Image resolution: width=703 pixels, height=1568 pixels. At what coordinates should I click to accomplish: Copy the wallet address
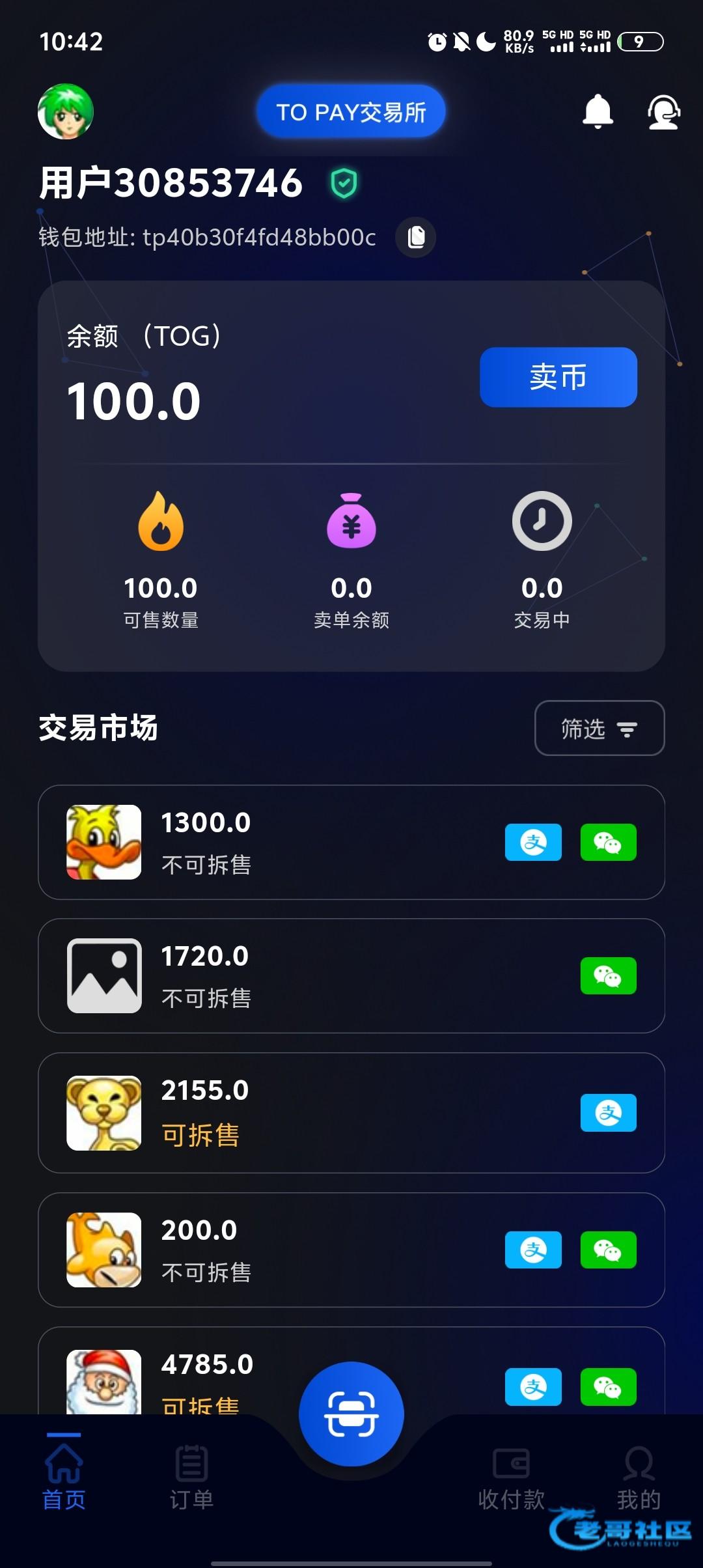[x=416, y=237]
